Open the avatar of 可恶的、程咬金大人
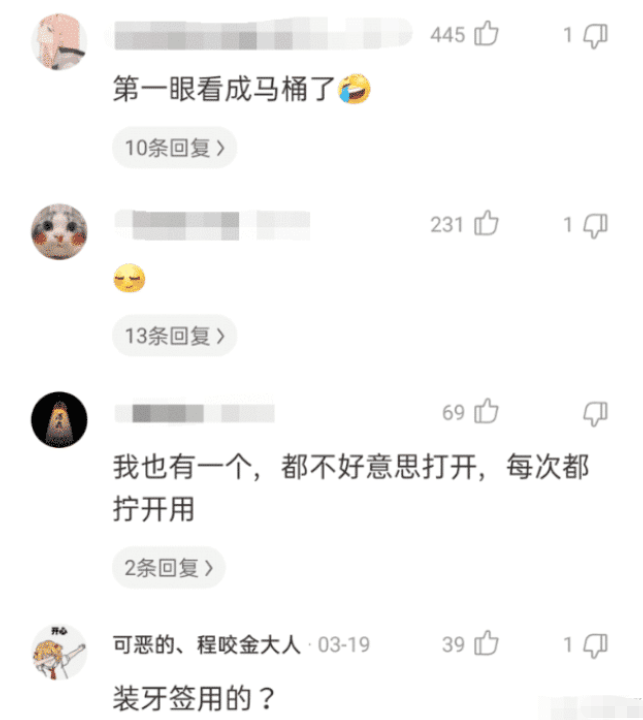The height and width of the screenshot is (720, 643). click(60, 652)
